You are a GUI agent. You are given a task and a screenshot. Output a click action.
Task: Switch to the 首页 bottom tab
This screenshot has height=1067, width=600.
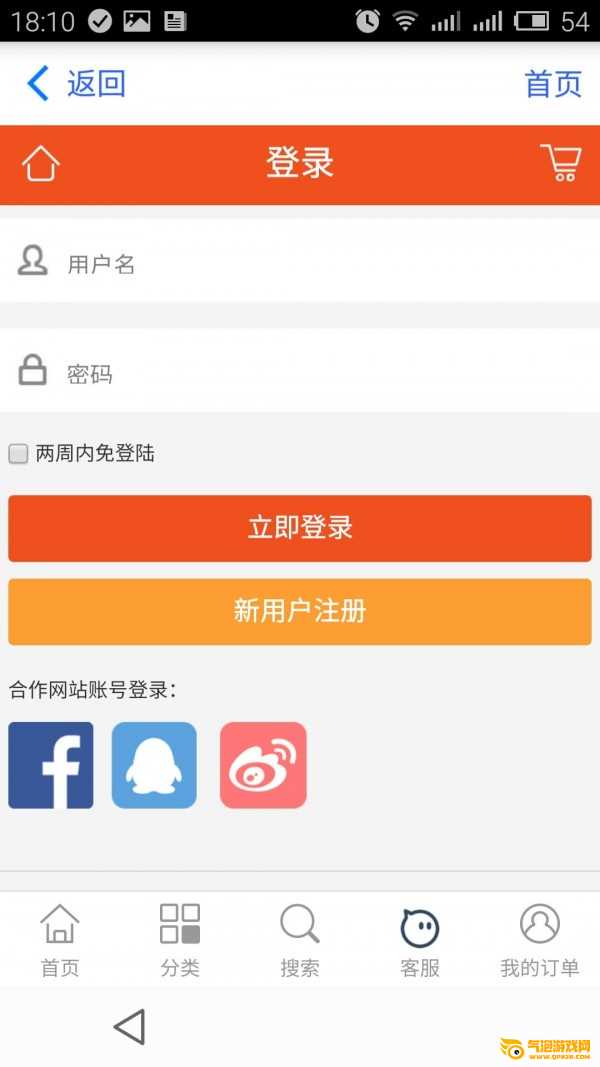tap(60, 940)
